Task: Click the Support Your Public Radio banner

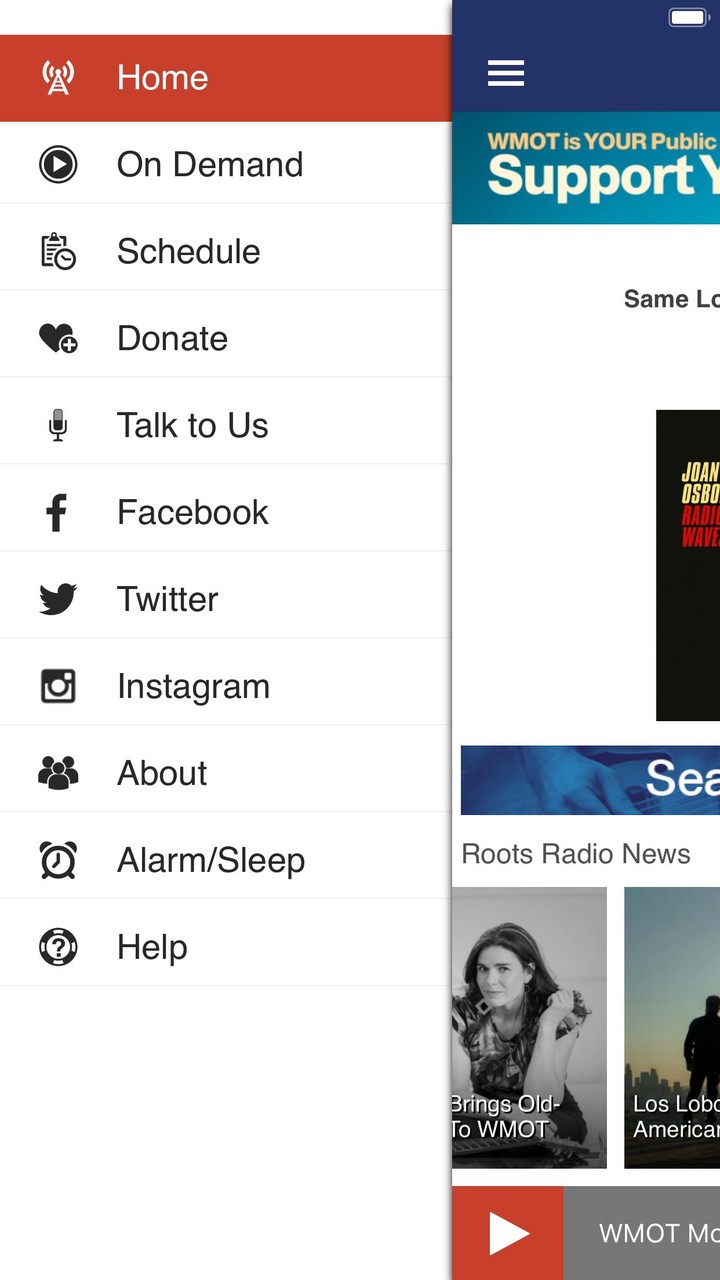Action: pyautogui.click(x=600, y=168)
